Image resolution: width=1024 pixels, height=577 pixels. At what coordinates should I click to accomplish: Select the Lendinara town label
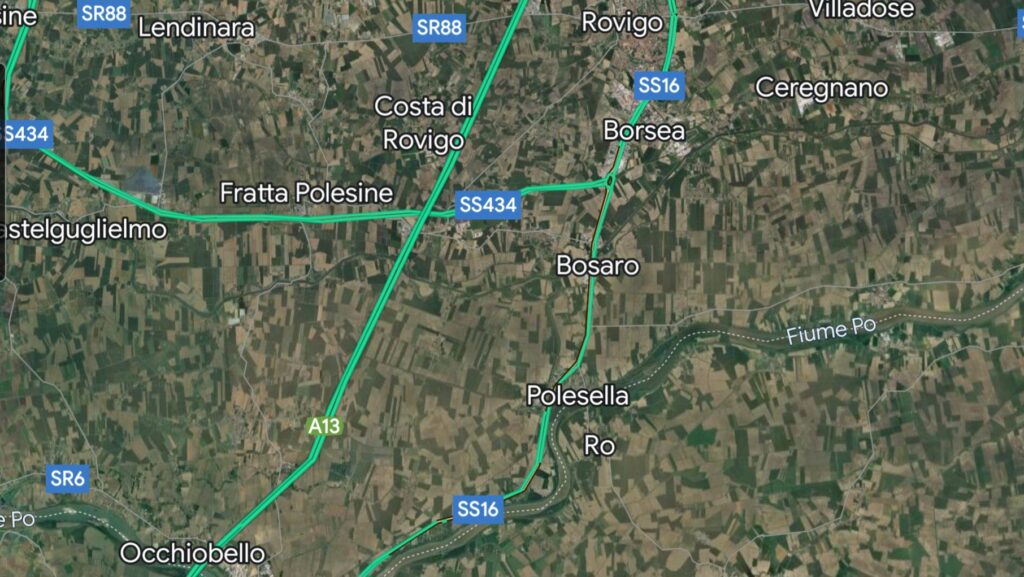pos(196,28)
